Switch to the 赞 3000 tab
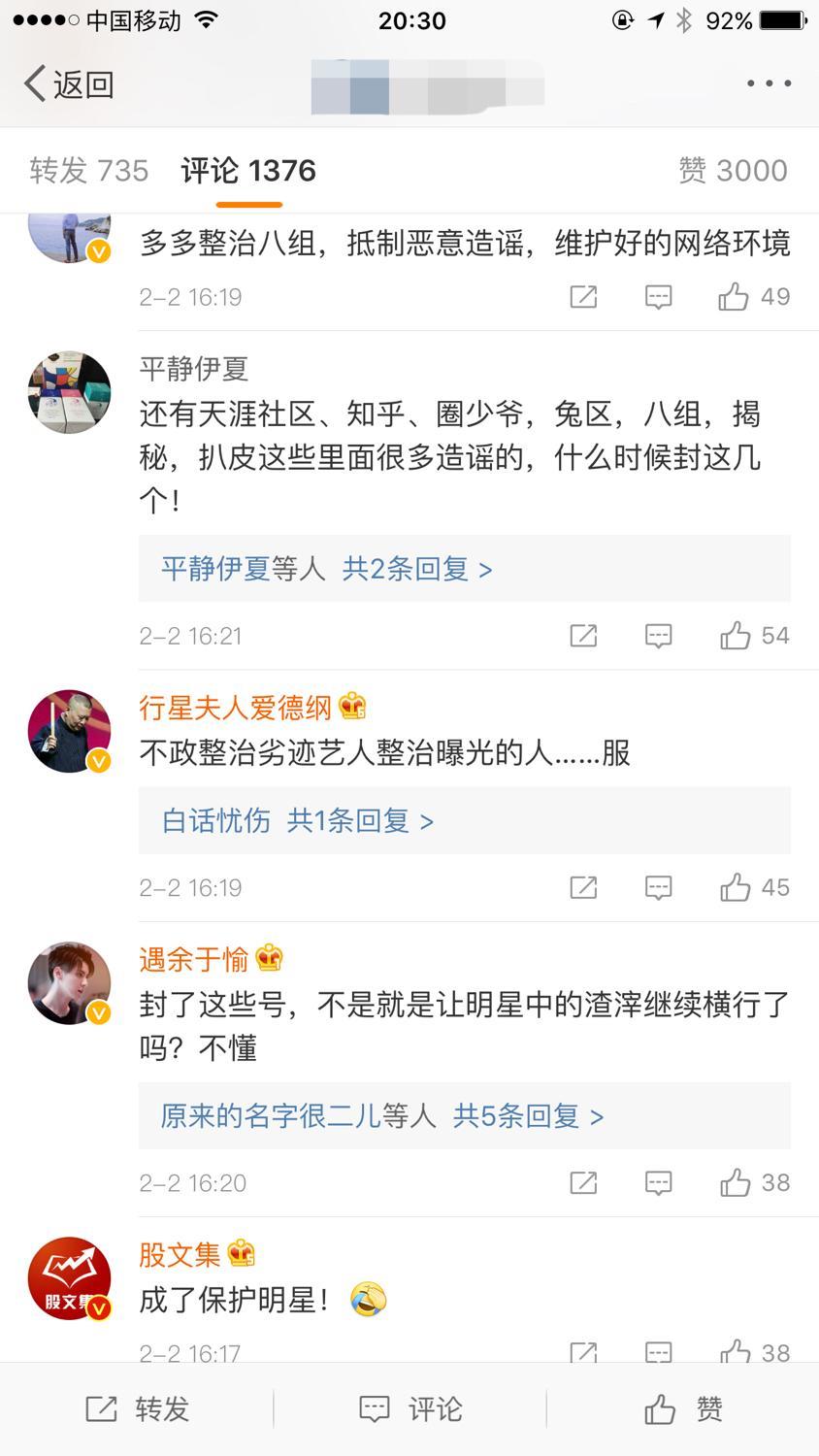The image size is (819, 1456). 733,171
